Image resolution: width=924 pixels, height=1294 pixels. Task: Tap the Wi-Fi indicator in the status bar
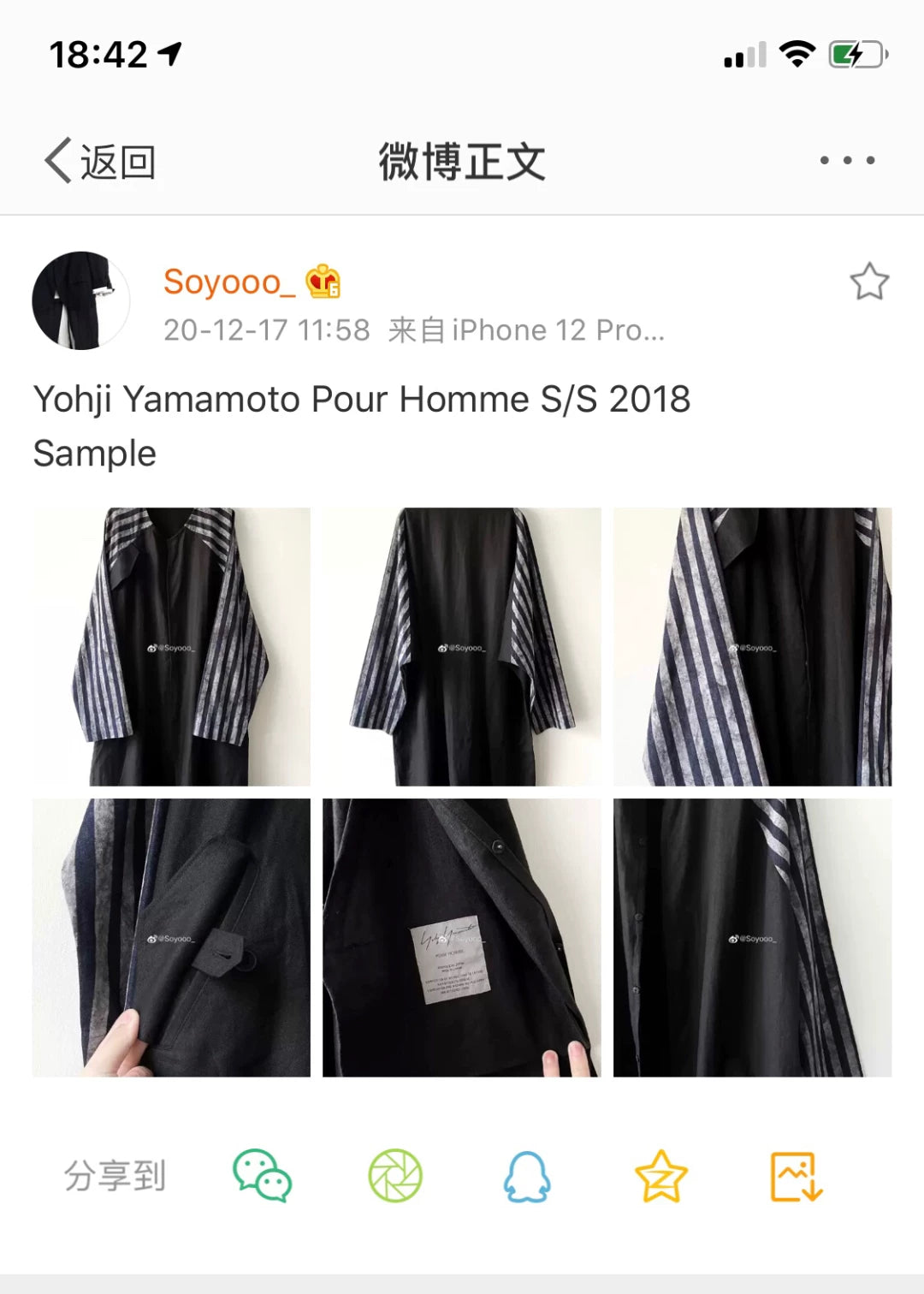(x=796, y=53)
